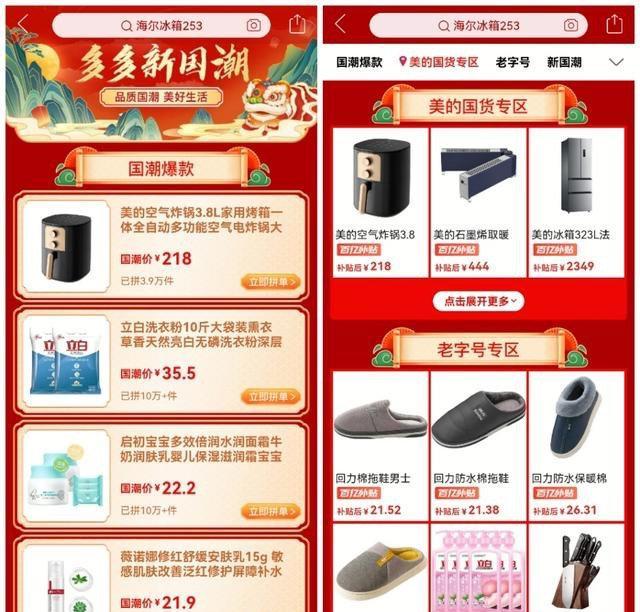Select the 美的国货专区 tab

tap(438, 62)
